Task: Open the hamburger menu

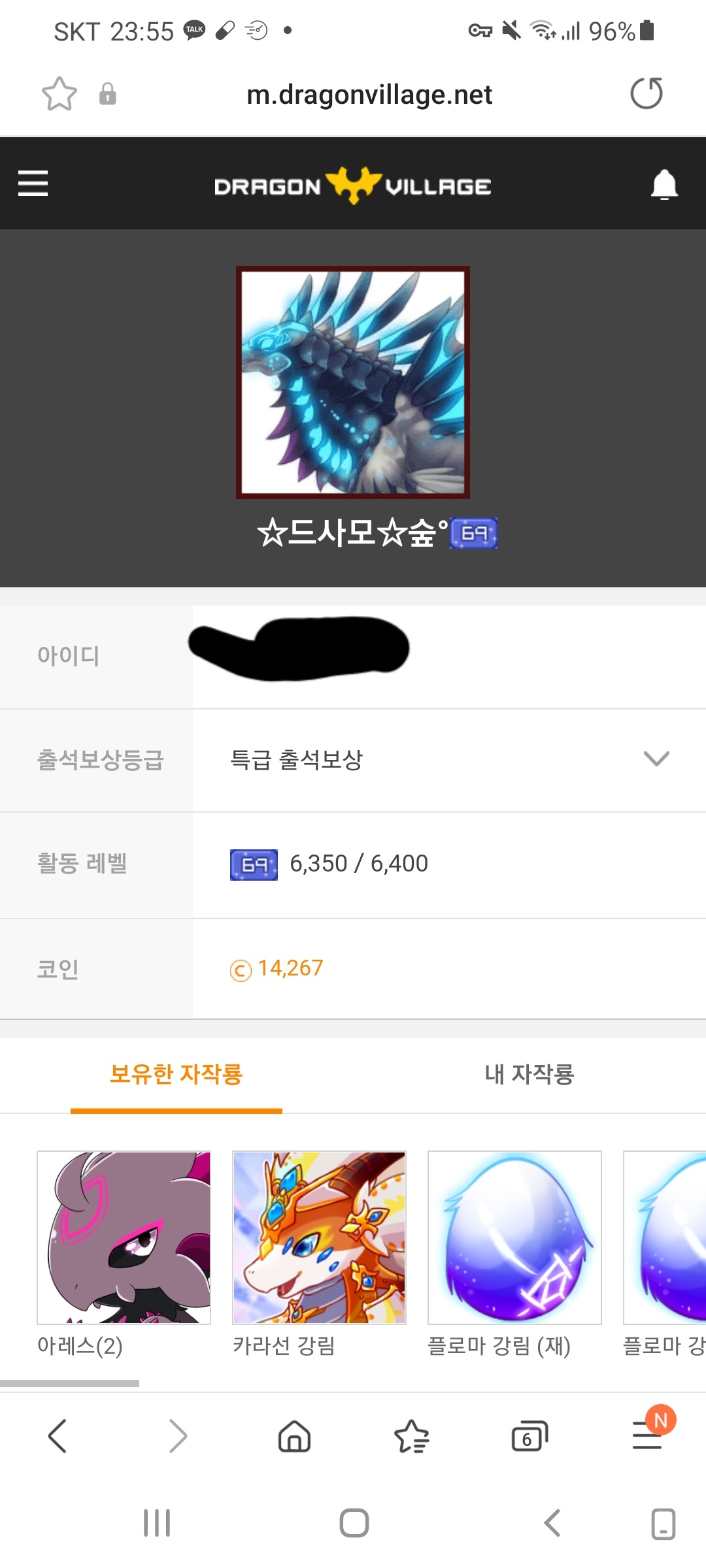Action: tap(33, 184)
